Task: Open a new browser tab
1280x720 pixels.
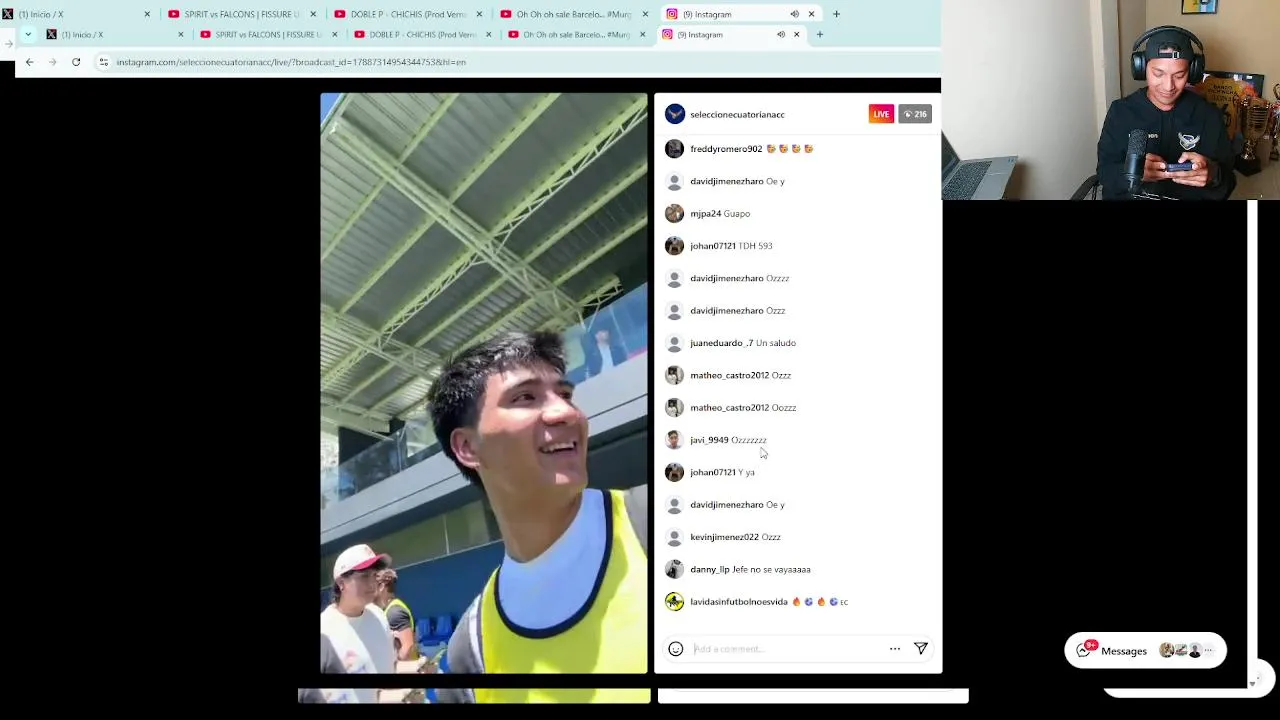Action: coord(819,35)
